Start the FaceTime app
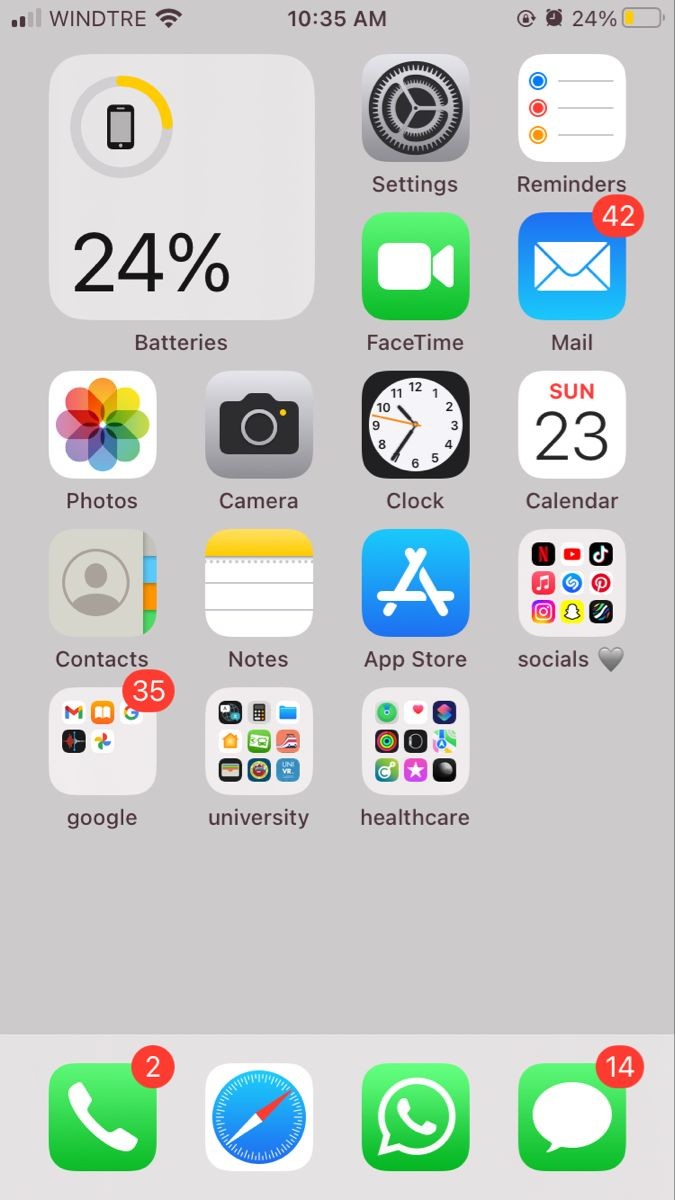The height and width of the screenshot is (1200, 675). tap(415, 266)
